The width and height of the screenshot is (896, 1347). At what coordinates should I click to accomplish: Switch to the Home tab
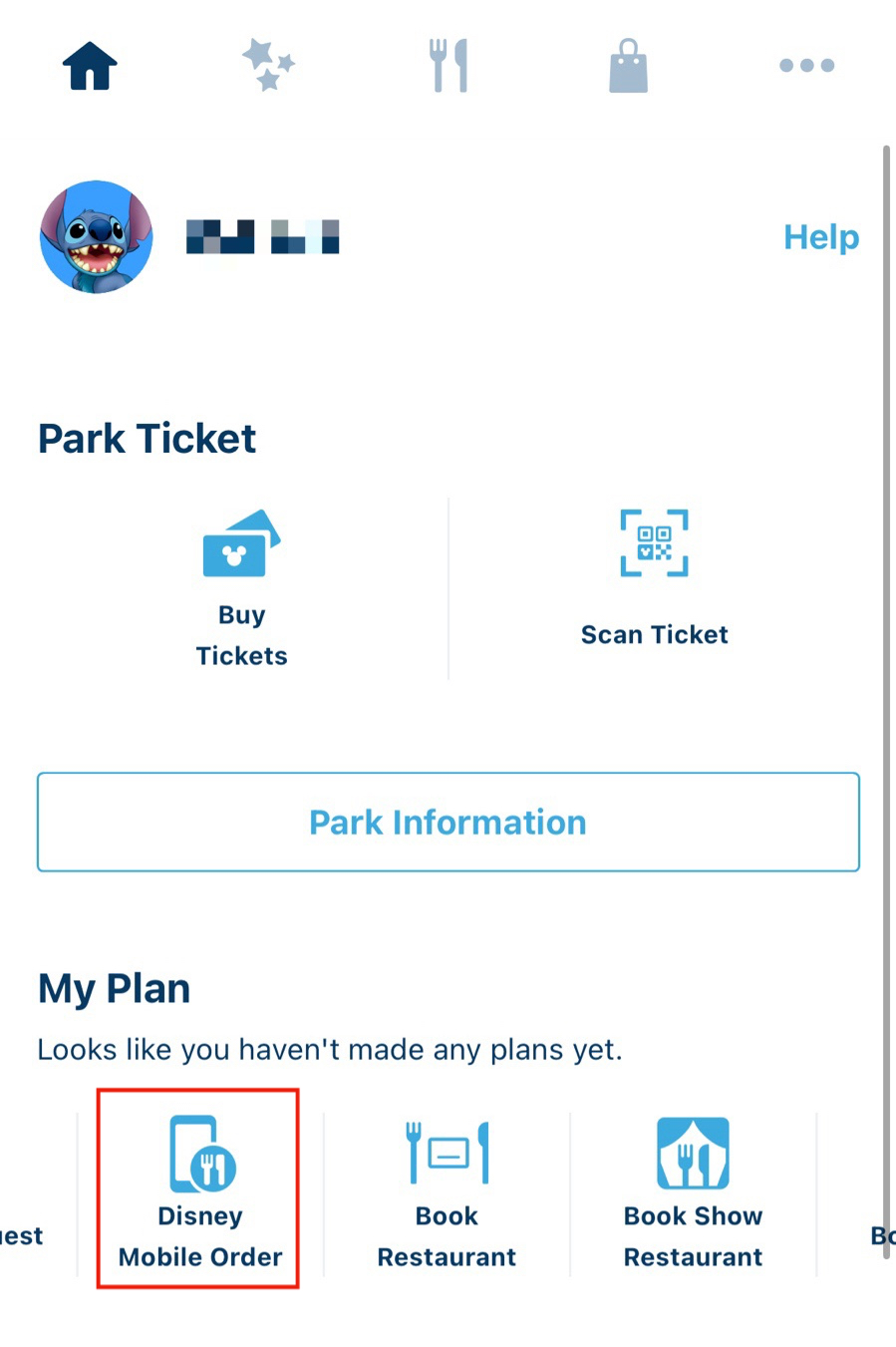tap(90, 66)
